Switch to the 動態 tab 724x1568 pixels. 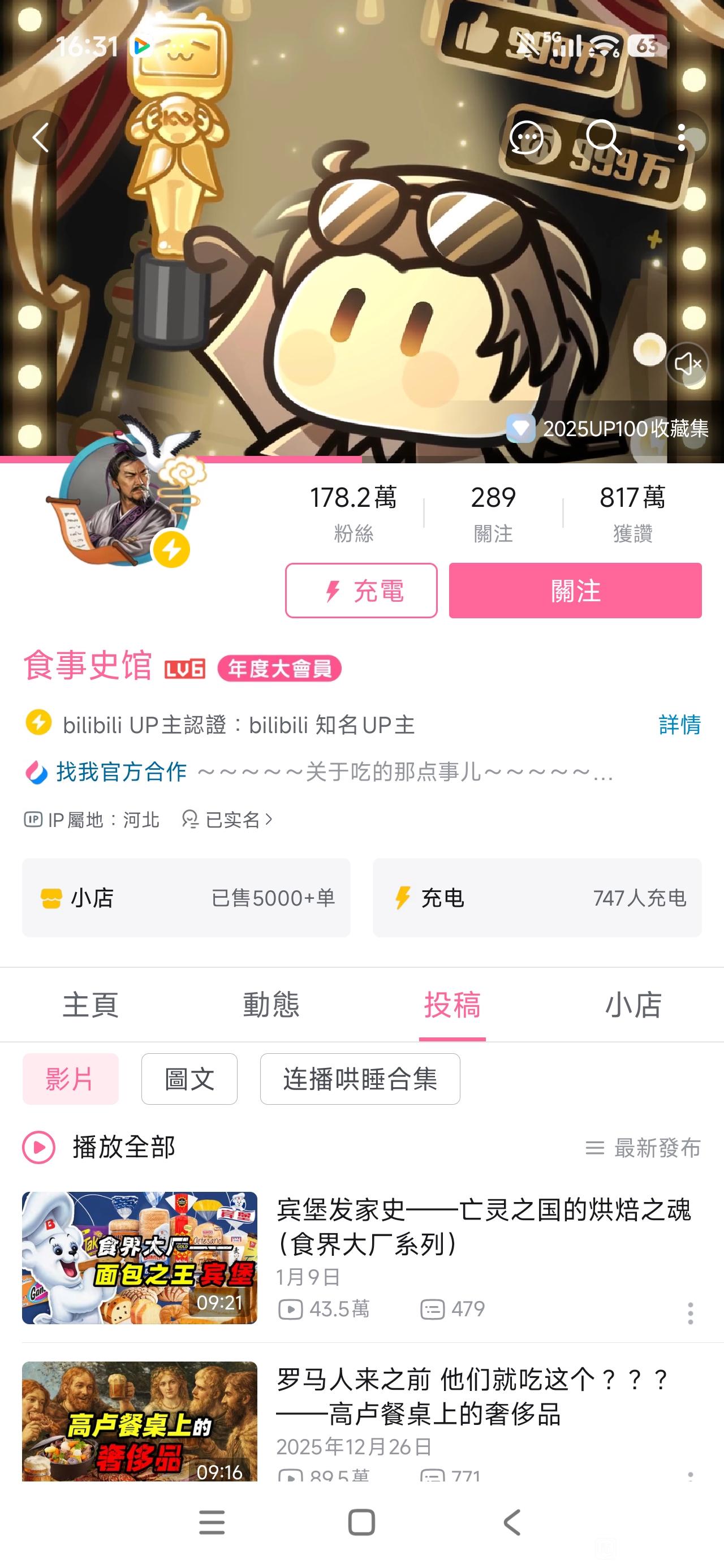coord(271,1005)
